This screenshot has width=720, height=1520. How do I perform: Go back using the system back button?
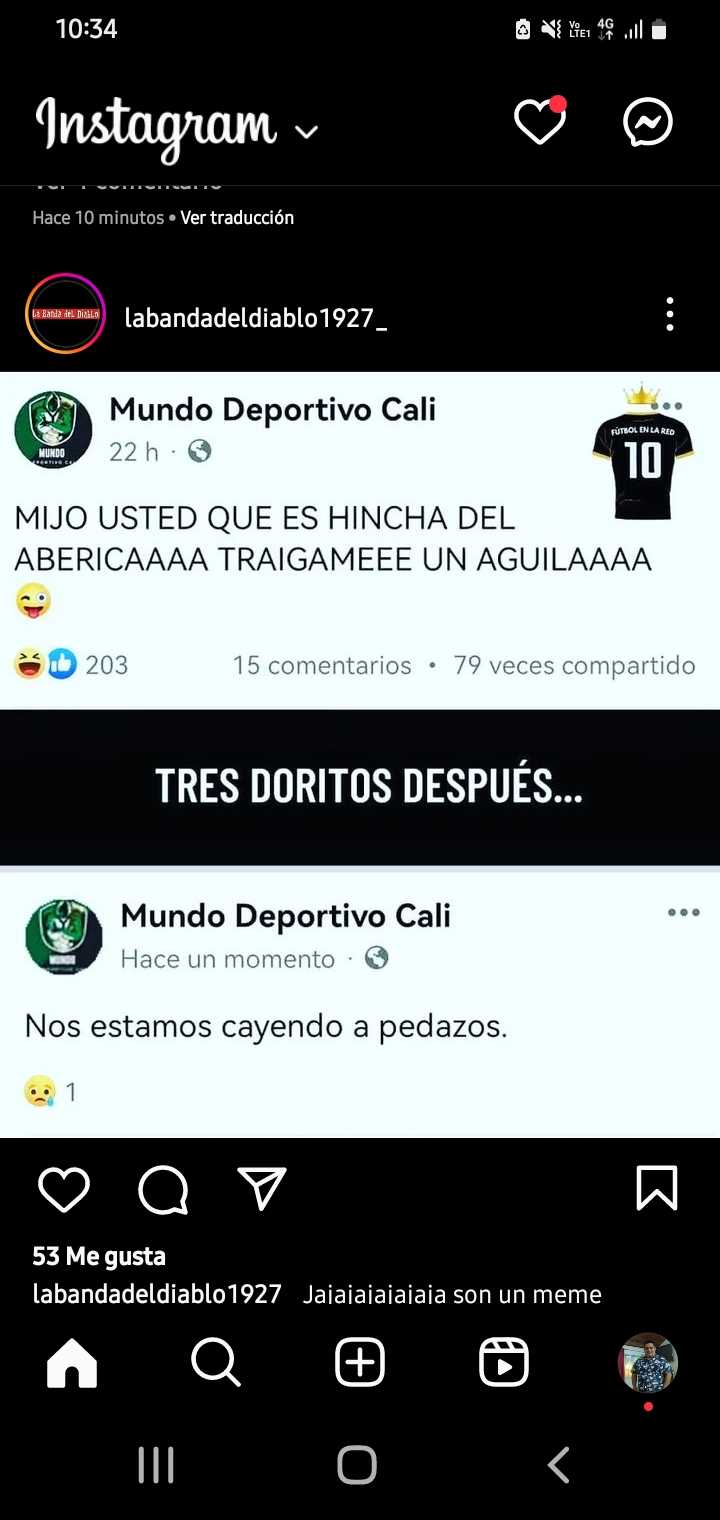pyautogui.click(x=558, y=1465)
